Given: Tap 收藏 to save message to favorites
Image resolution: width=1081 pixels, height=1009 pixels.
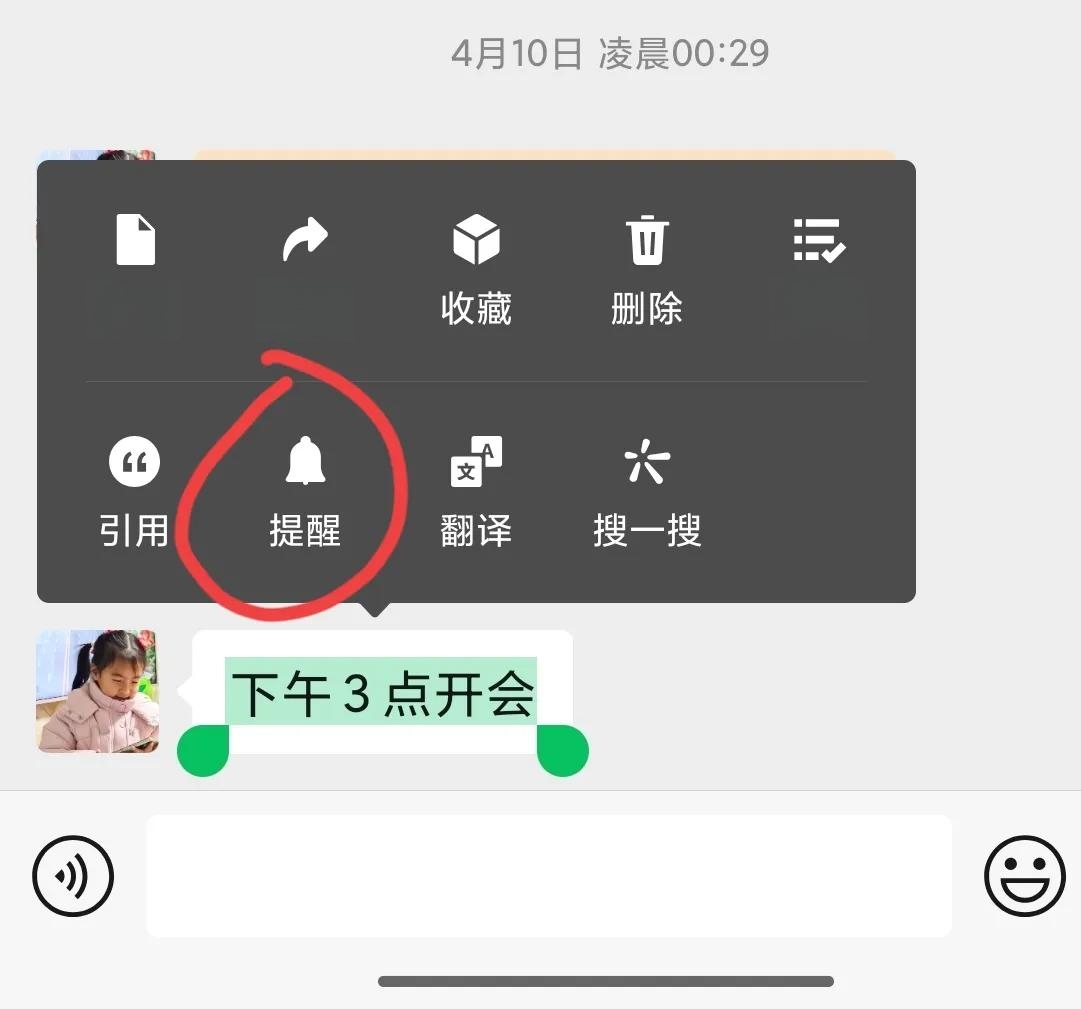Looking at the screenshot, I should (476, 268).
